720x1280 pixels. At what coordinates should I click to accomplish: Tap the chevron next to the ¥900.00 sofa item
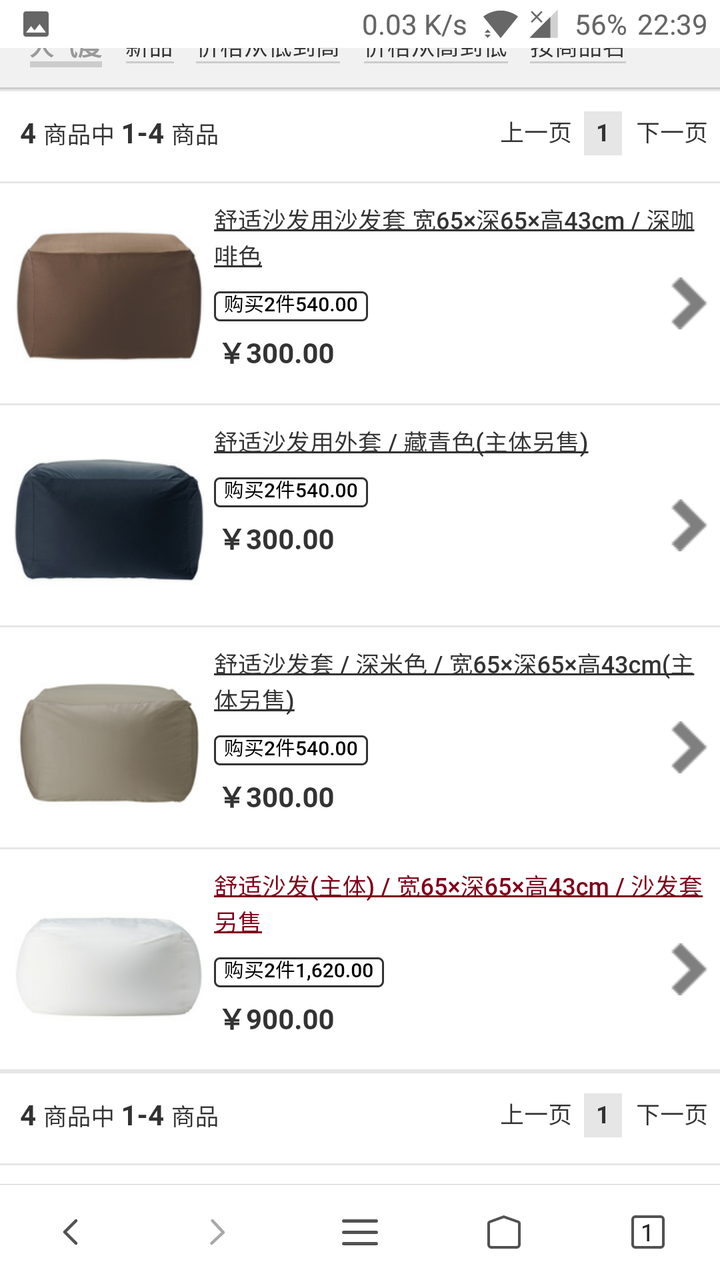[x=688, y=968]
